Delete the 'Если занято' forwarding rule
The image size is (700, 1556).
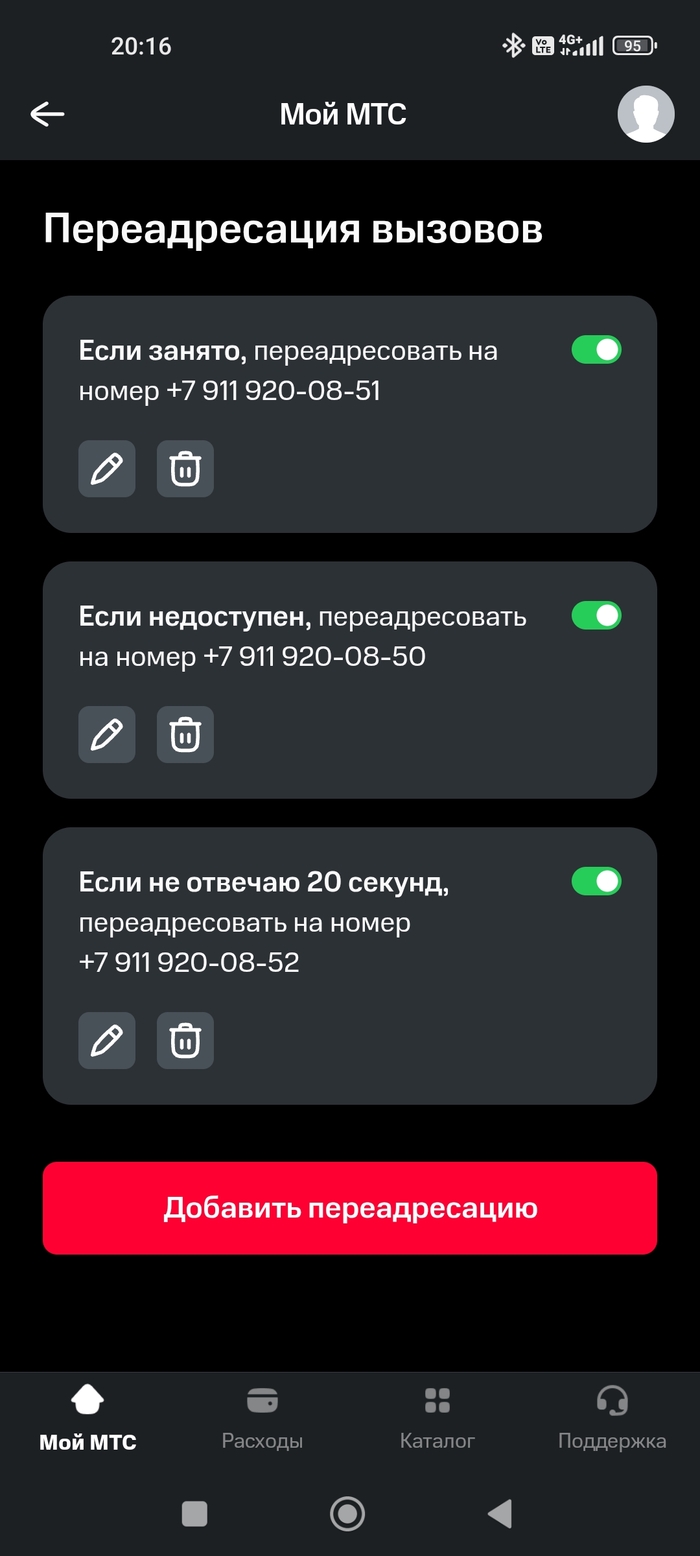click(185, 469)
